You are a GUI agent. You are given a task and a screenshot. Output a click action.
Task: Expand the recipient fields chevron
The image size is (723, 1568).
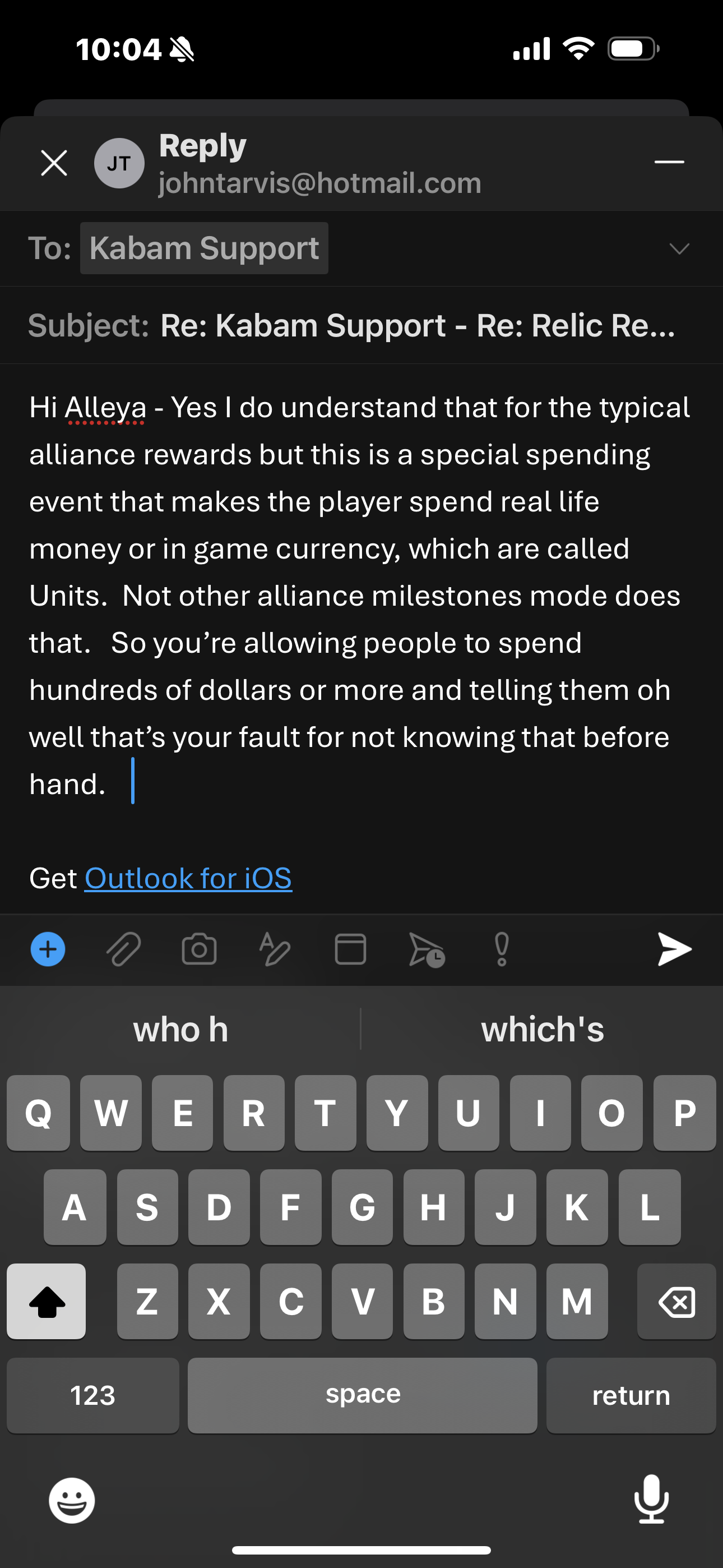point(679,249)
